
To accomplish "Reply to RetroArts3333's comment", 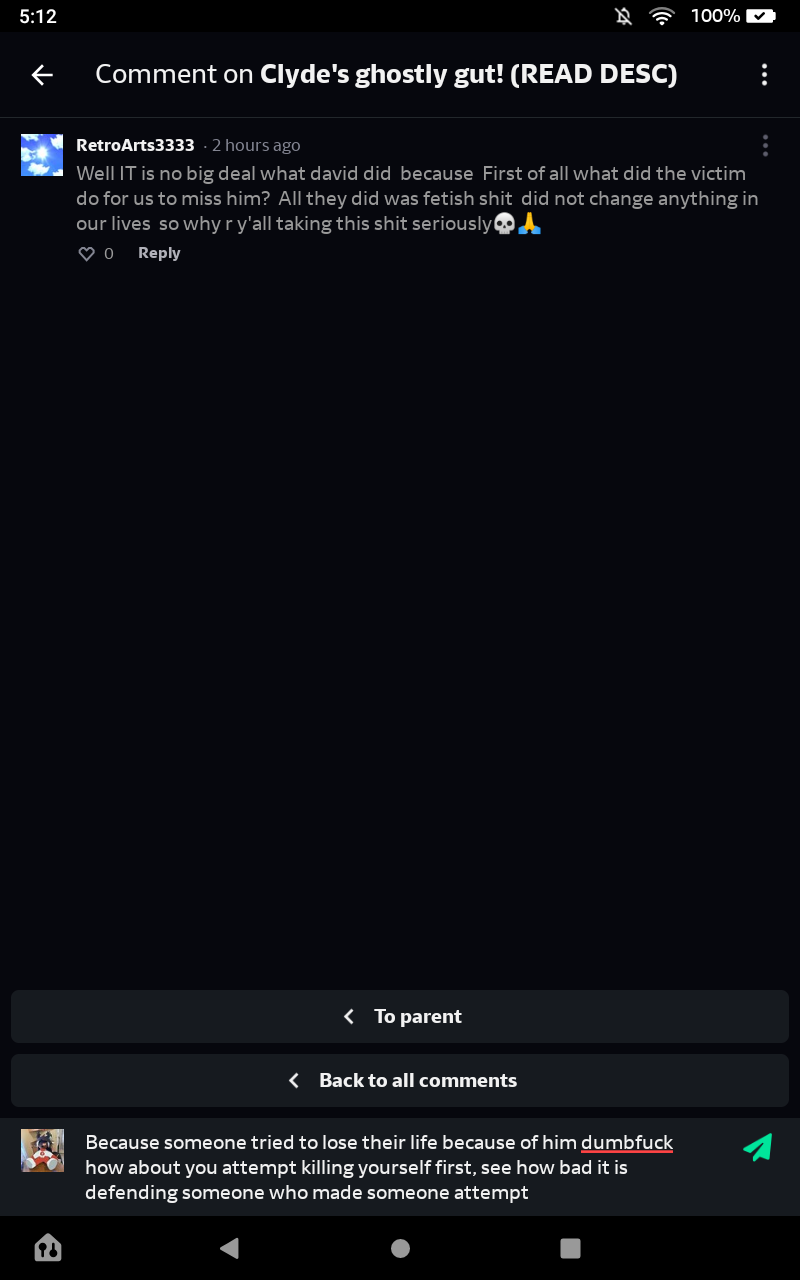I will click(159, 253).
